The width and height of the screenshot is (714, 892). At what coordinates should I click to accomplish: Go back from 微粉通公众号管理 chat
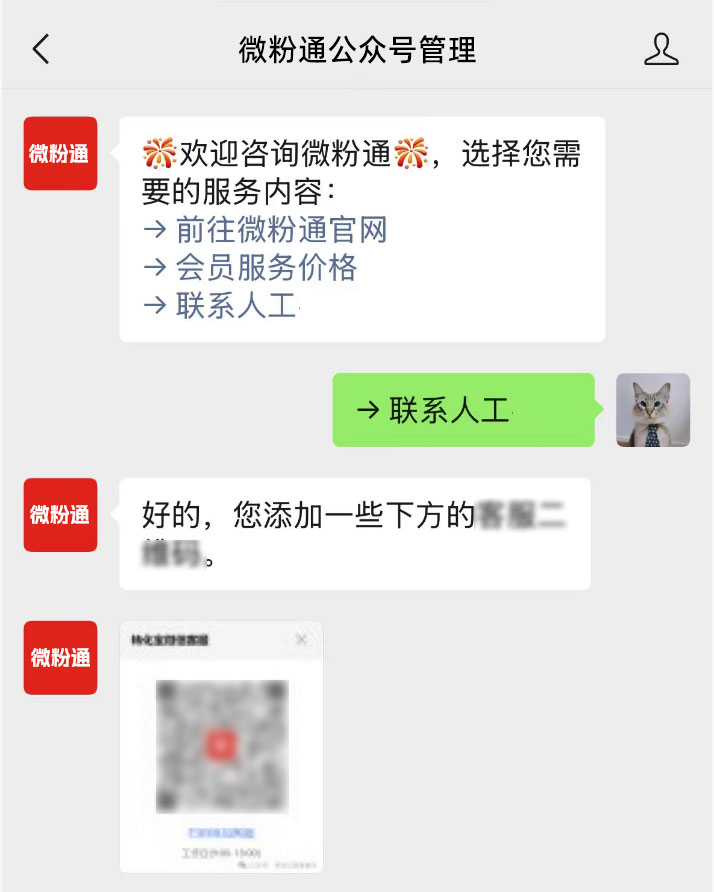(41, 49)
